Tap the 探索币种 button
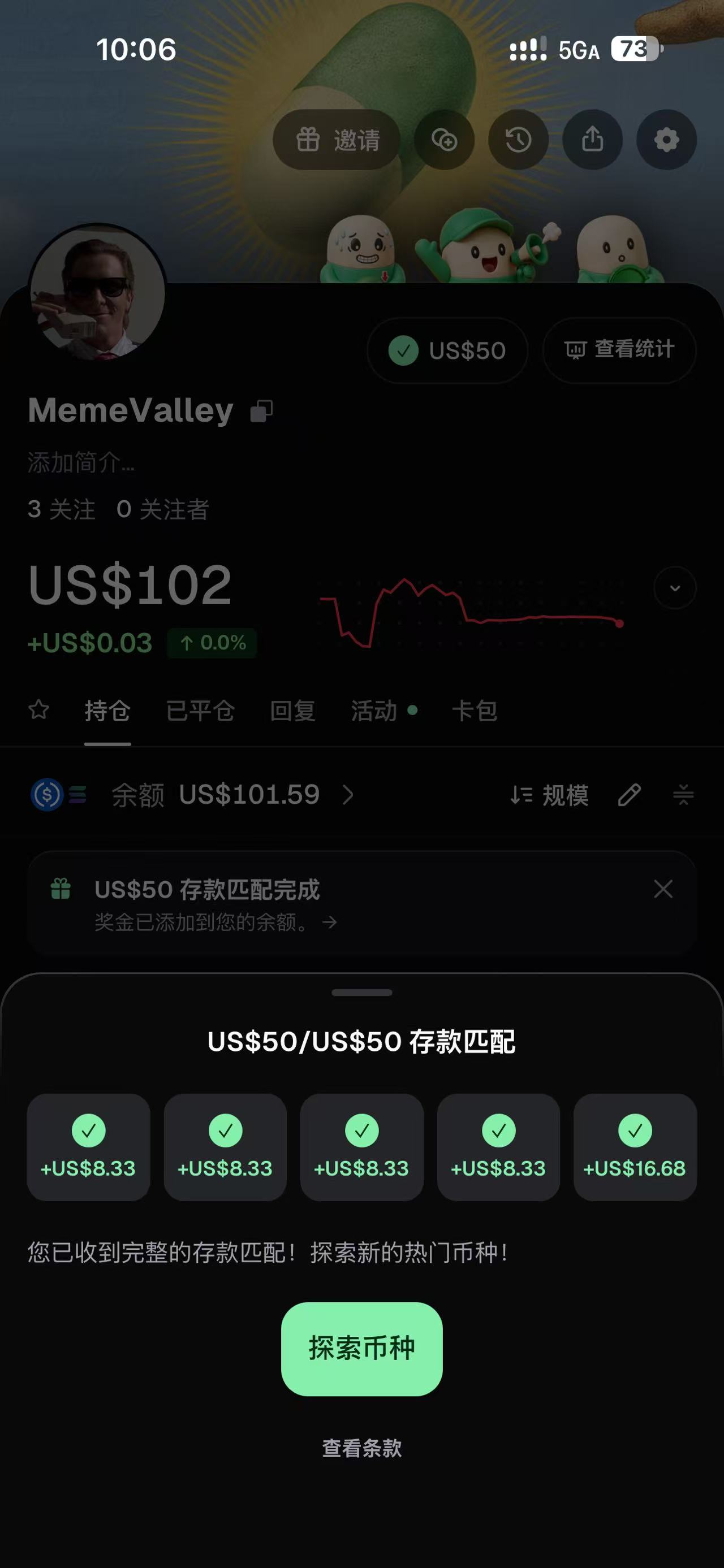This screenshot has width=724, height=1568. click(361, 1349)
